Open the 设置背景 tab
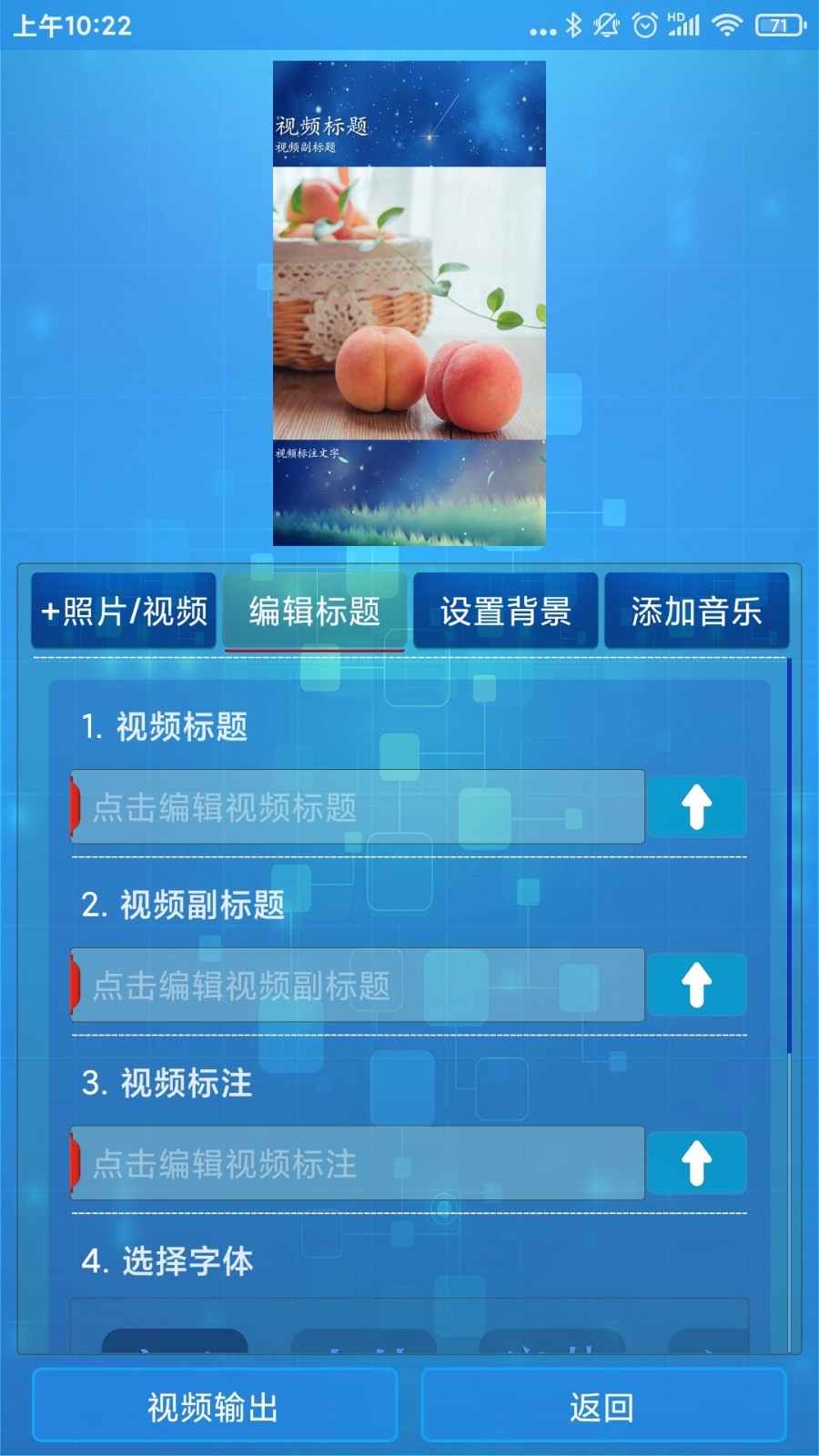 [505, 611]
